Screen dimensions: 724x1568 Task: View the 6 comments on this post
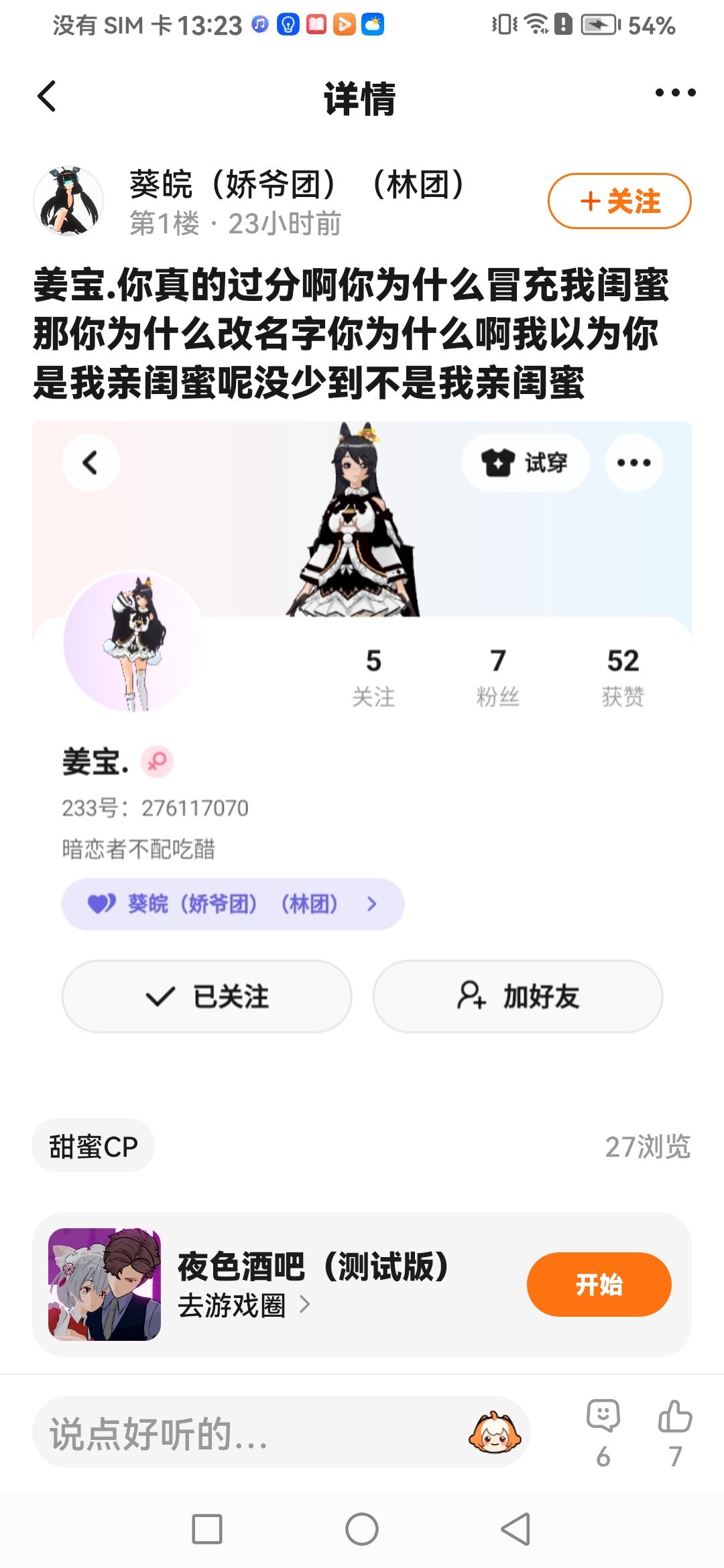[603, 1432]
